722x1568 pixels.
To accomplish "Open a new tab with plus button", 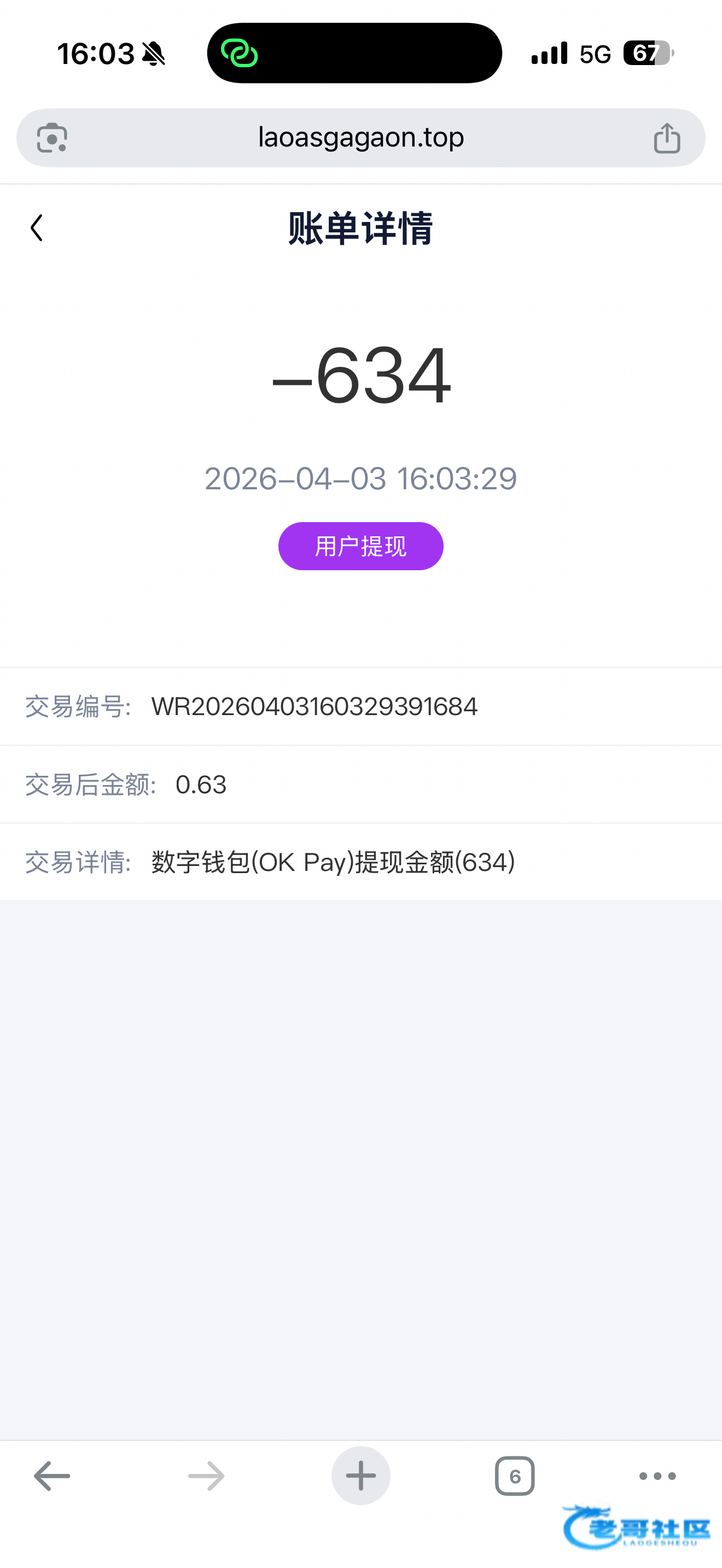I will [360, 1476].
